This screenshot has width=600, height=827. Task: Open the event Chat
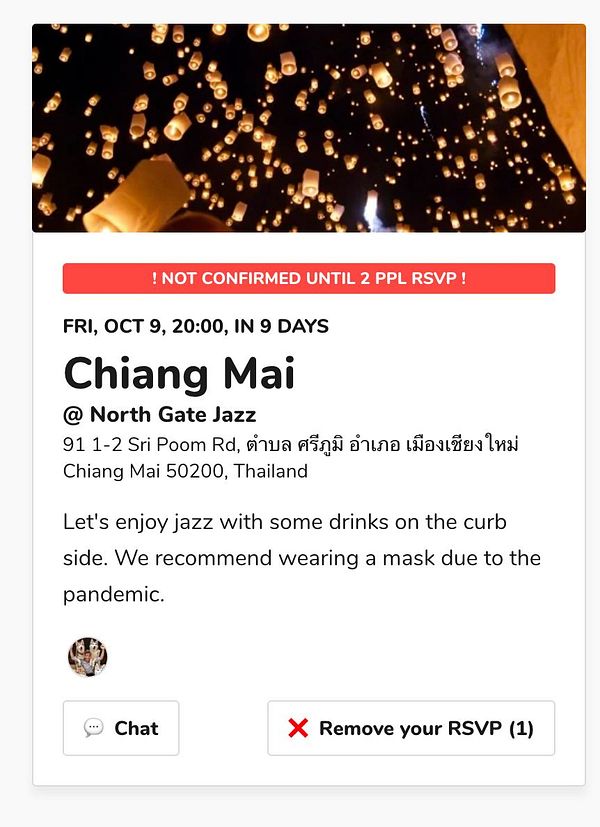click(x=121, y=728)
